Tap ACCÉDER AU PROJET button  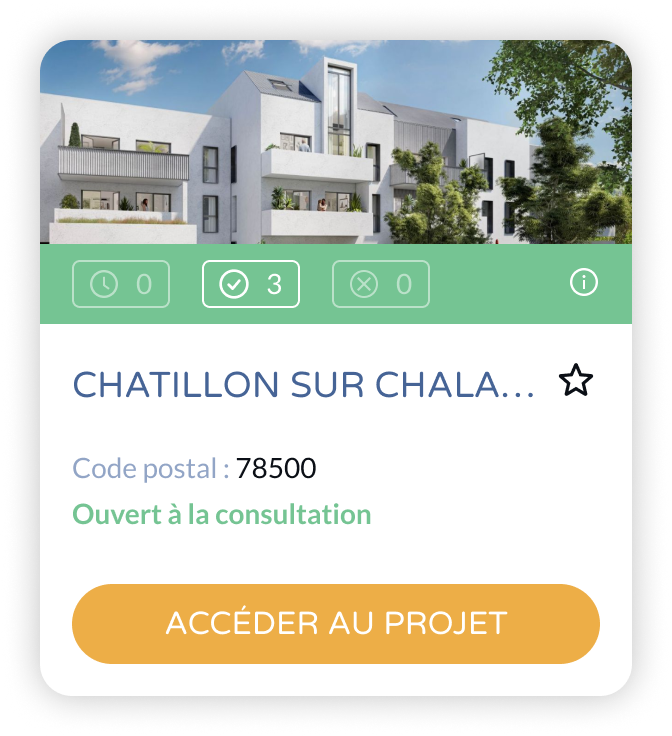click(x=336, y=624)
